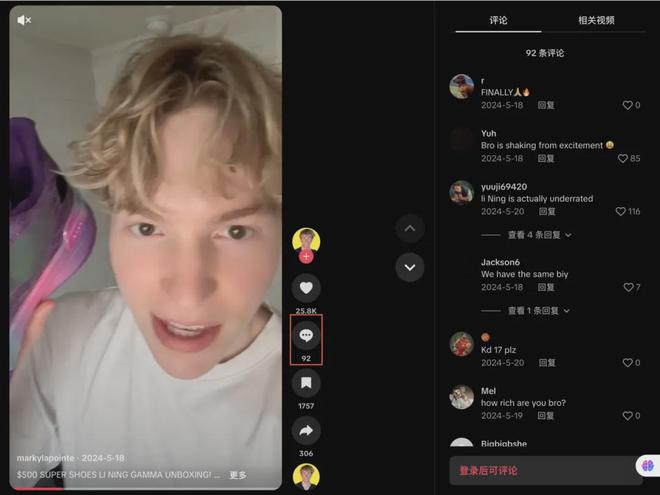Reply to Jackson6's comment
660x495 pixels.
coord(546,287)
